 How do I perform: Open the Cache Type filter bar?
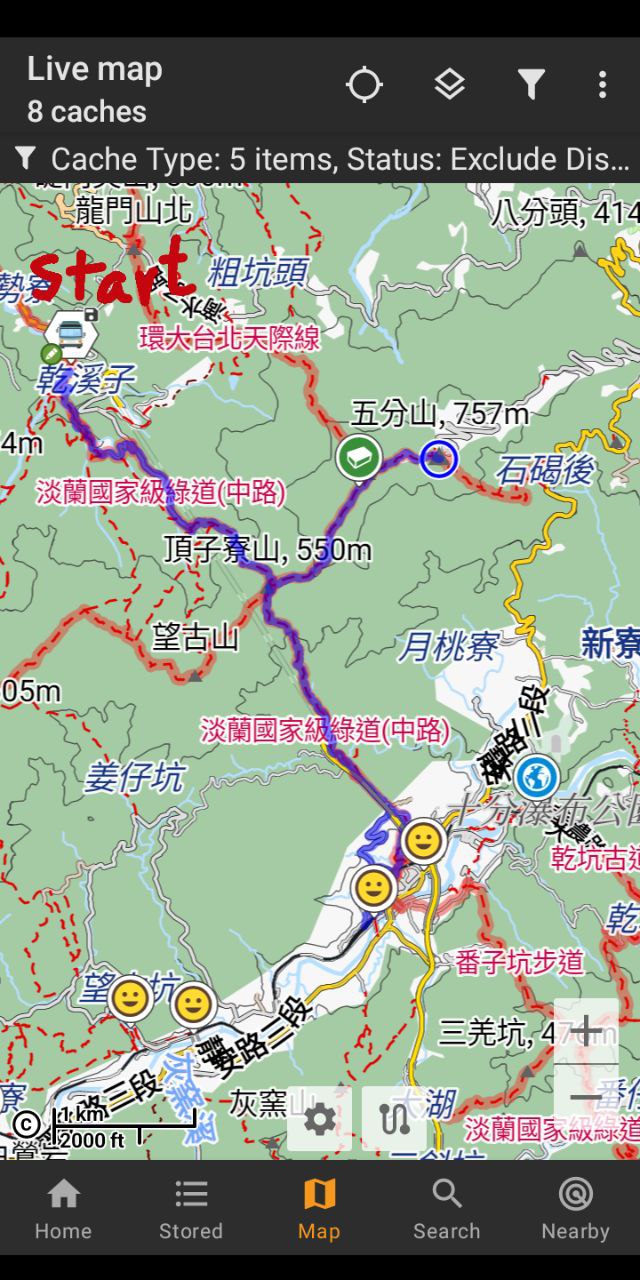[x=320, y=159]
